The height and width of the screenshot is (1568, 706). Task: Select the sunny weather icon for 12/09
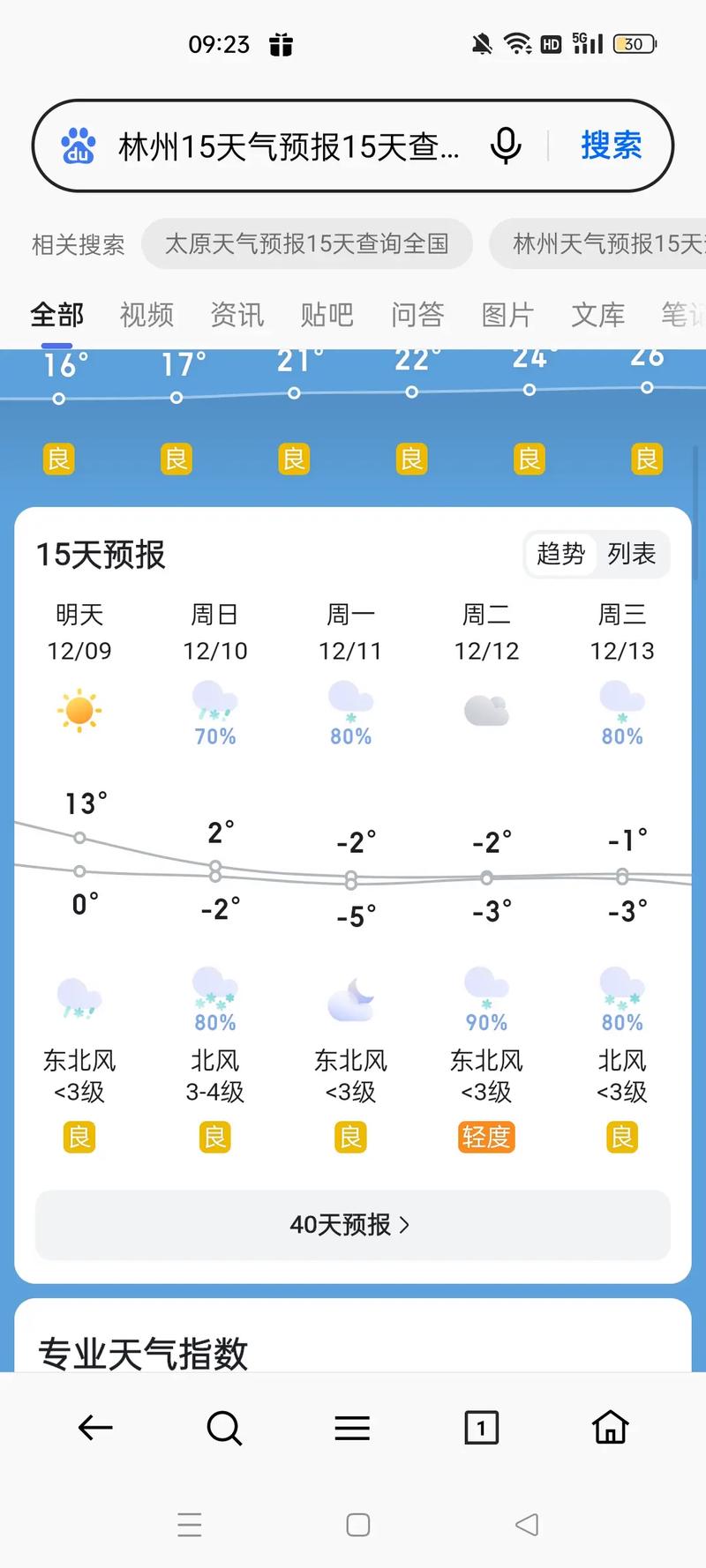(x=79, y=710)
